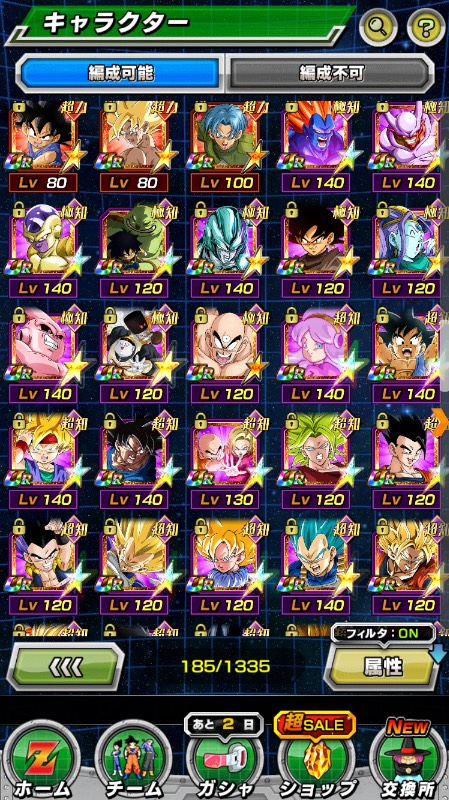Image resolution: width=449 pixels, height=800 pixels.
Task: Open the blue-haired Vegeta Lv 140 card
Action: (x=315, y=567)
